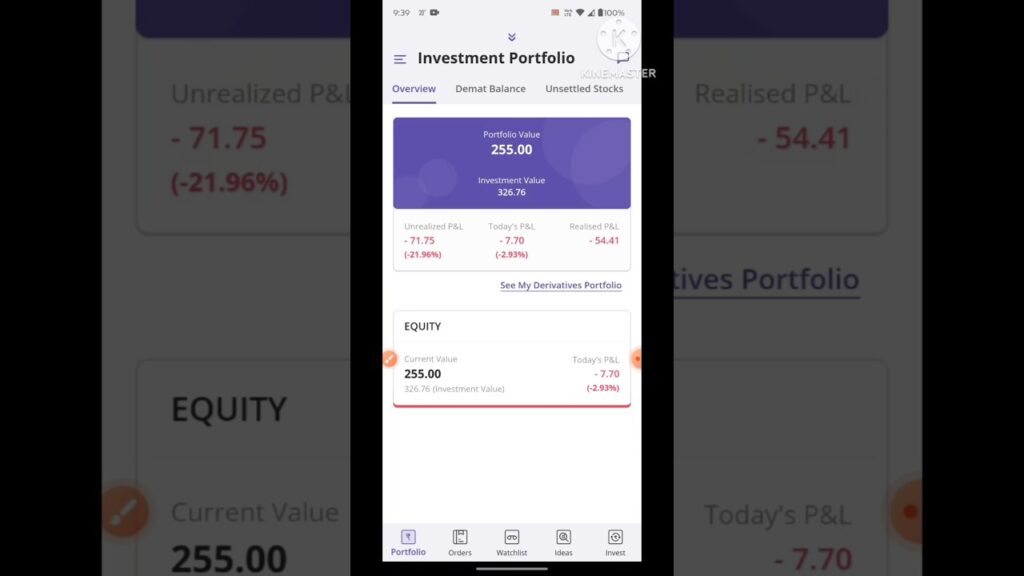Image resolution: width=1024 pixels, height=576 pixels.
Task: Go to Portfolio in bottom navigation
Action: tap(408, 542)
